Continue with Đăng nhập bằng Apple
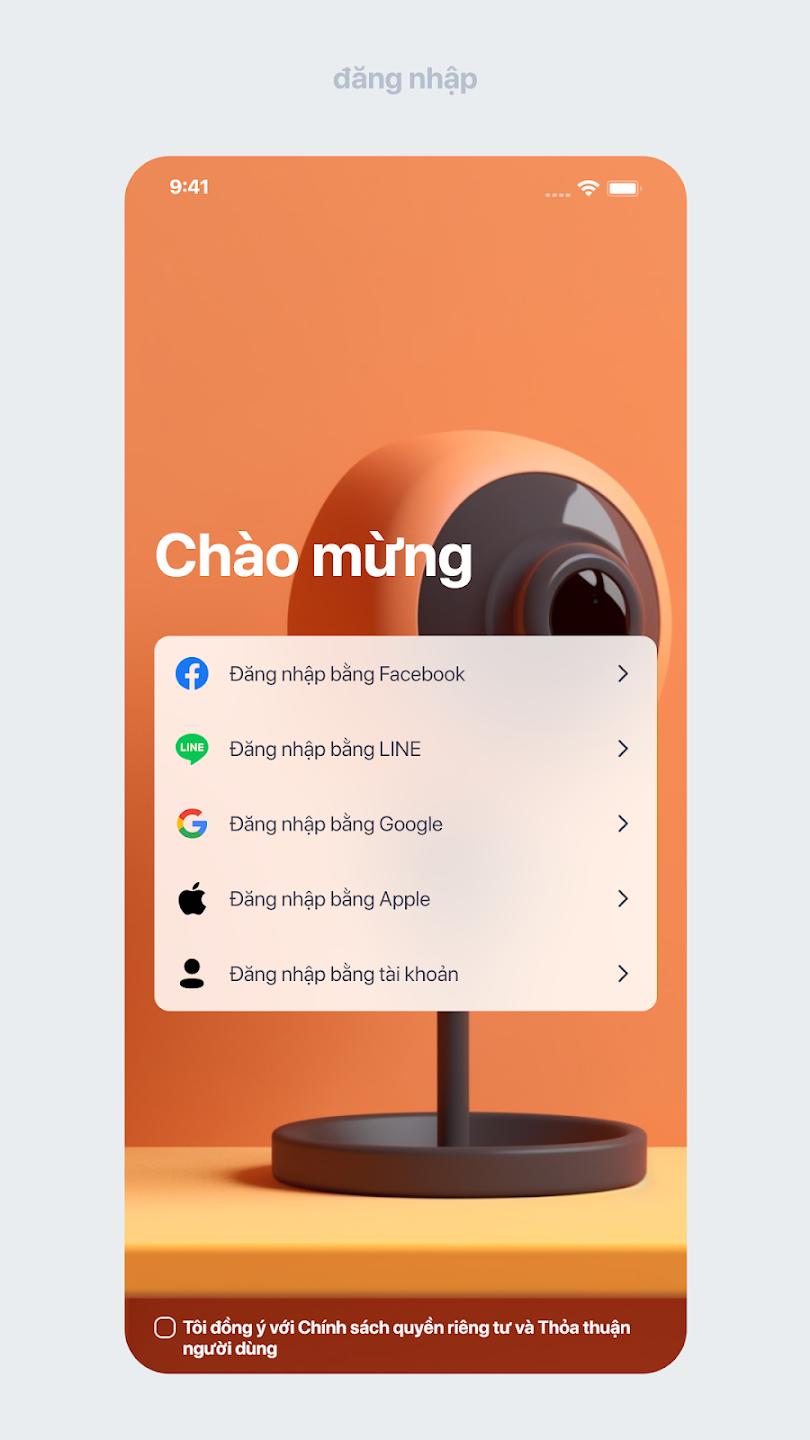The image size is (810, 1440). 404,899
